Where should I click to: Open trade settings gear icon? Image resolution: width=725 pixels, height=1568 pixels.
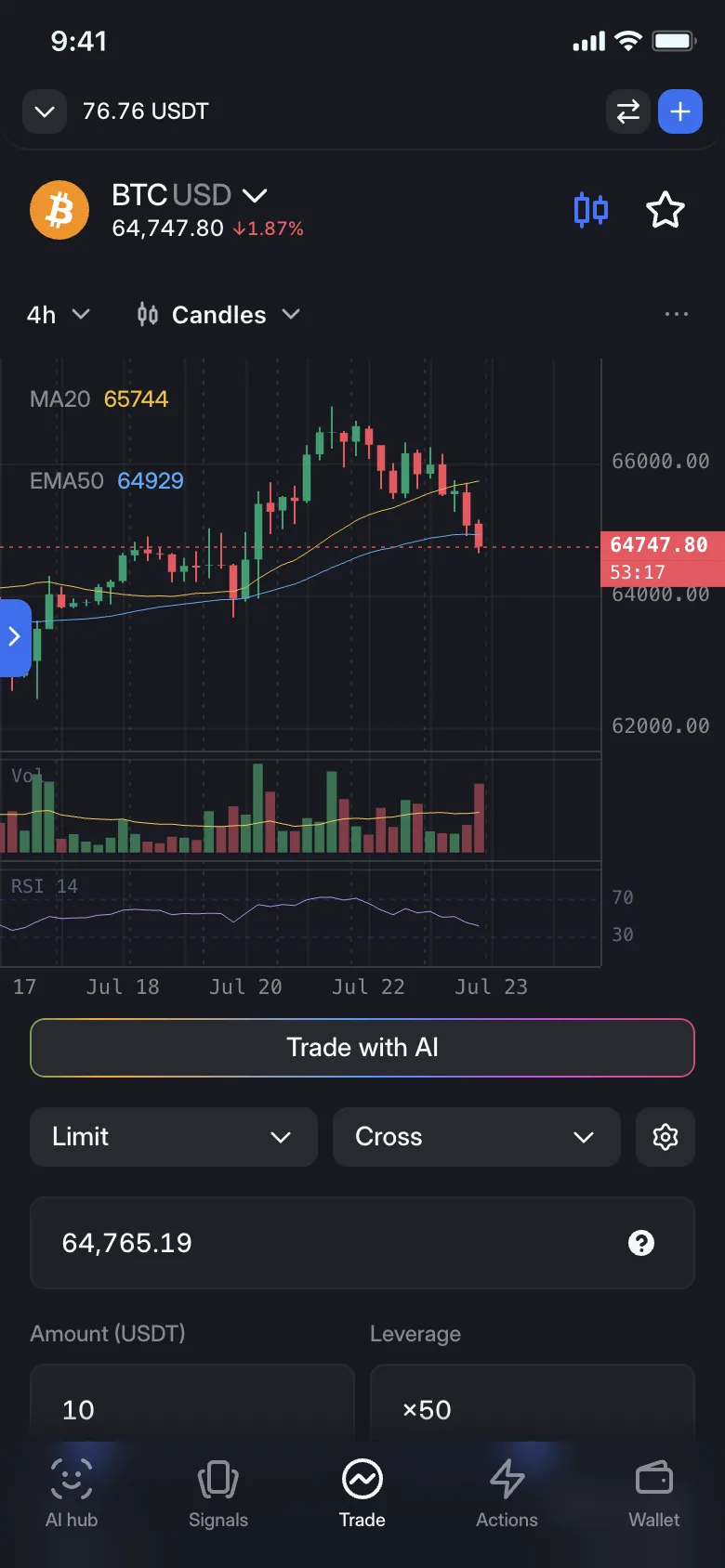pyautogui.click(x=666, y=1137)
